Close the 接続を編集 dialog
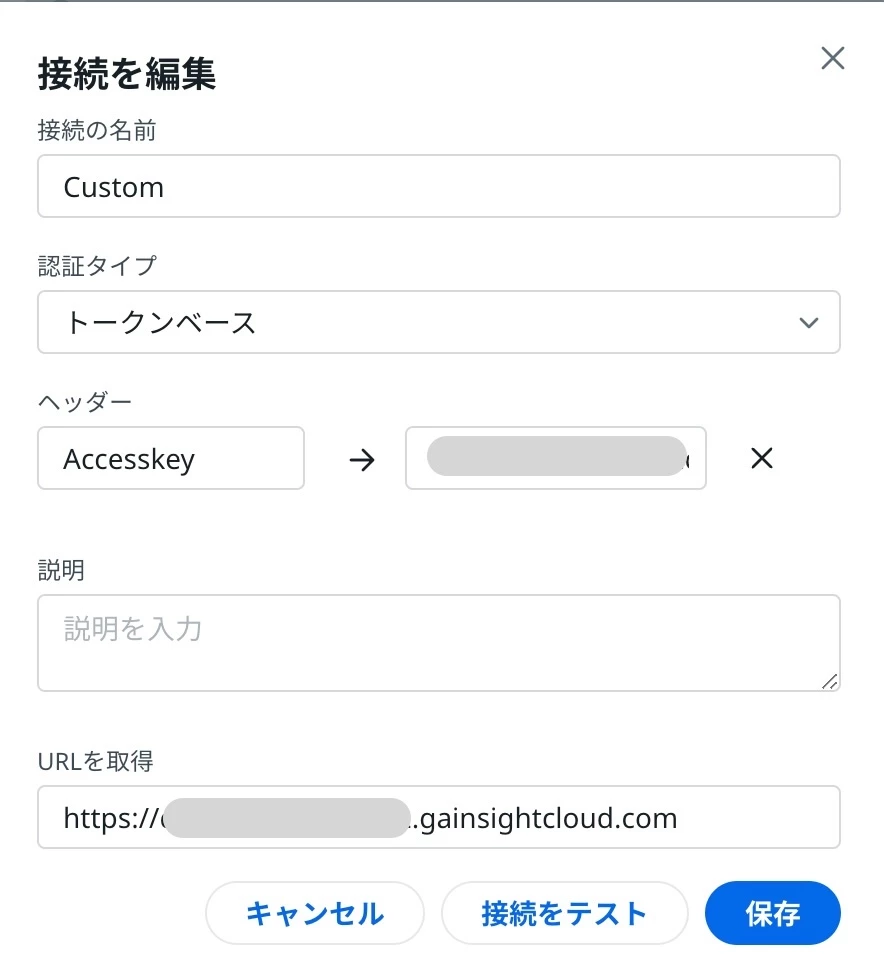Viewport: 884px width, 968px height. click(832, 58)
